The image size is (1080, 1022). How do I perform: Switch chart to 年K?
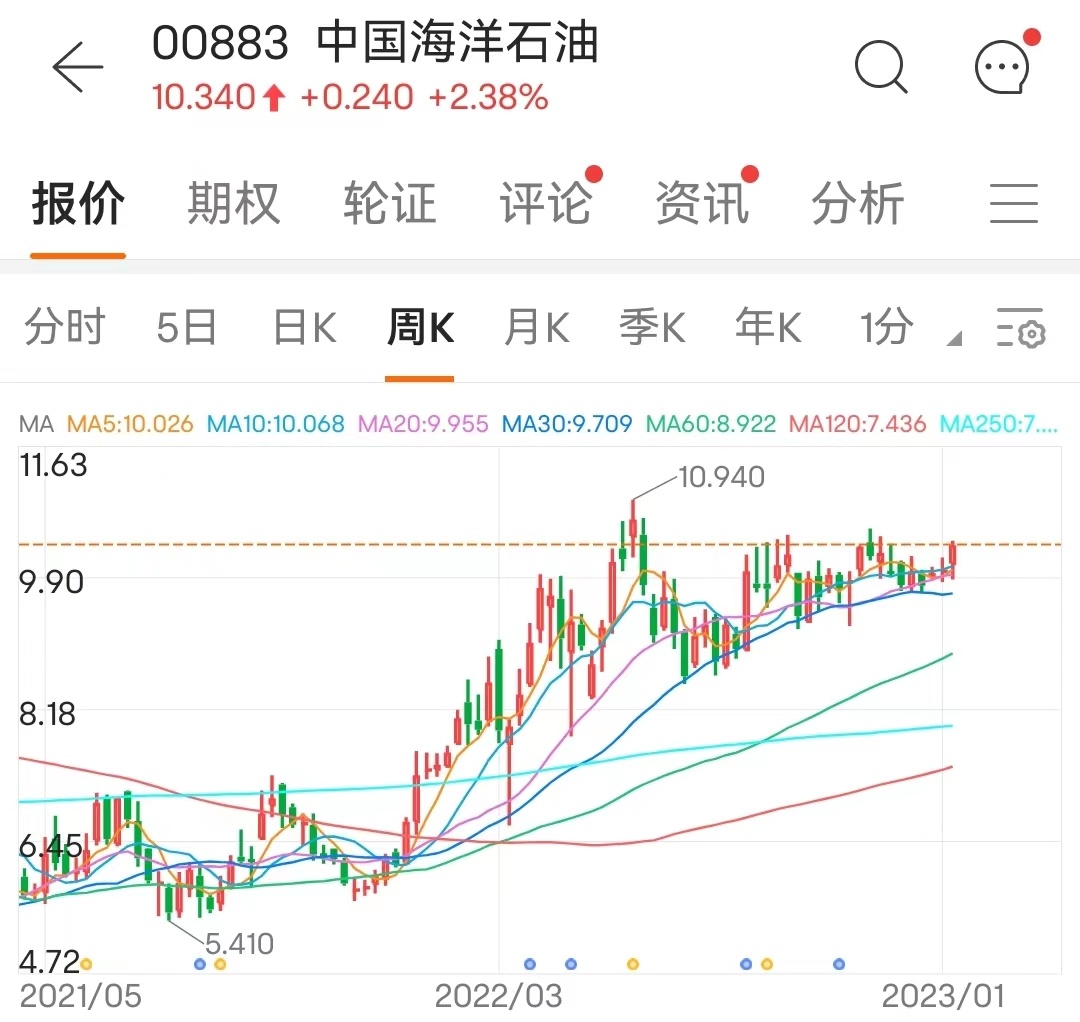click(768, 327)
